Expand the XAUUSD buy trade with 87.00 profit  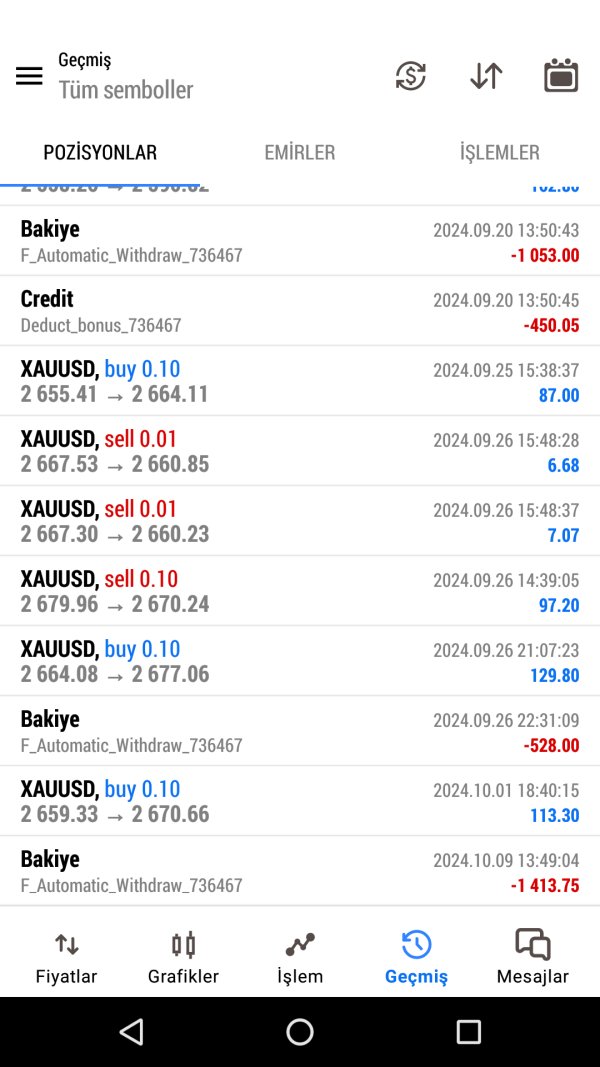coord(300,381)
